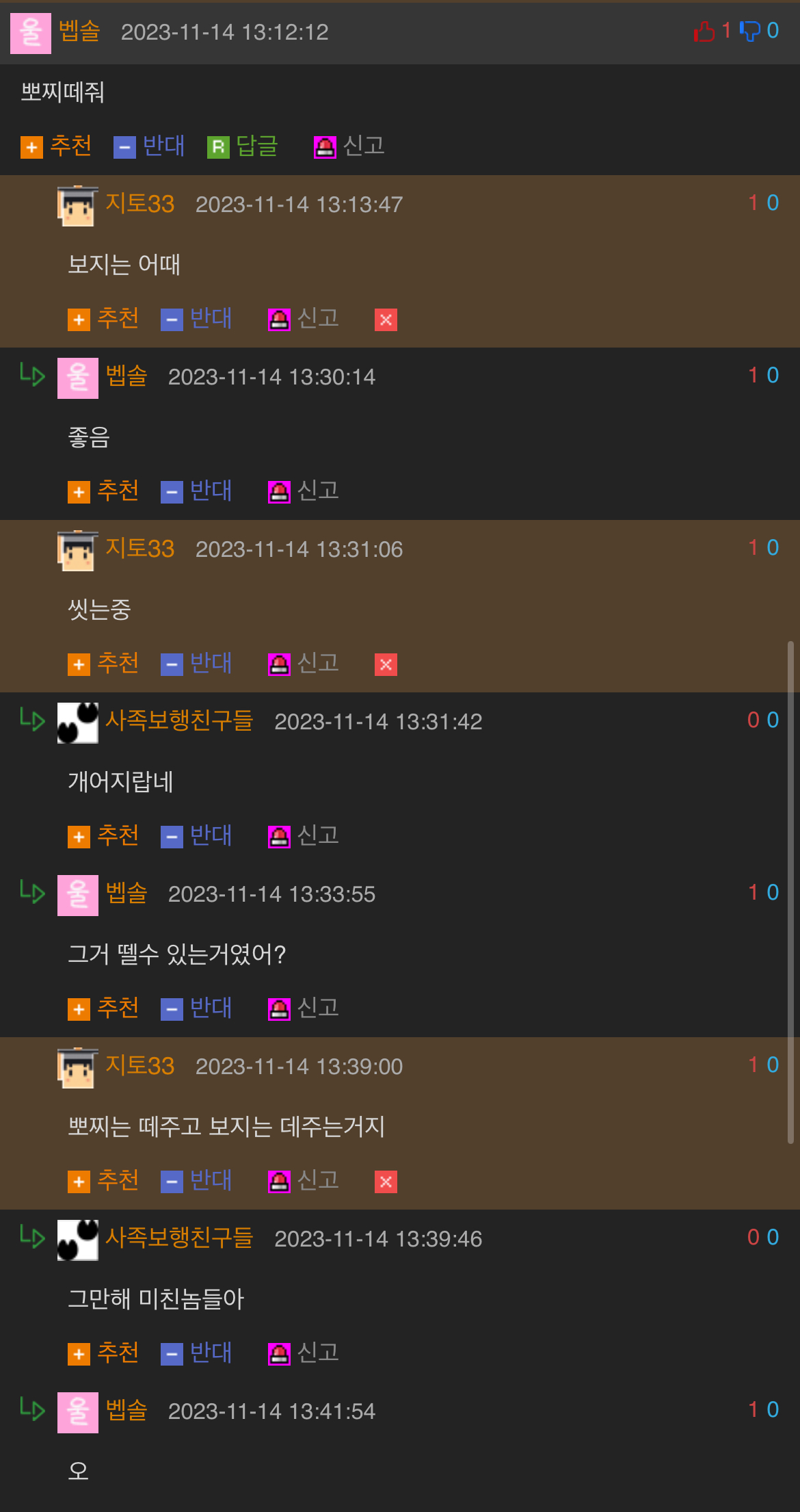This screenshot has height=1512, width=800.
Task: Delete the 지토33 comment from 13:13:47
Action: [x=386, y=320]
